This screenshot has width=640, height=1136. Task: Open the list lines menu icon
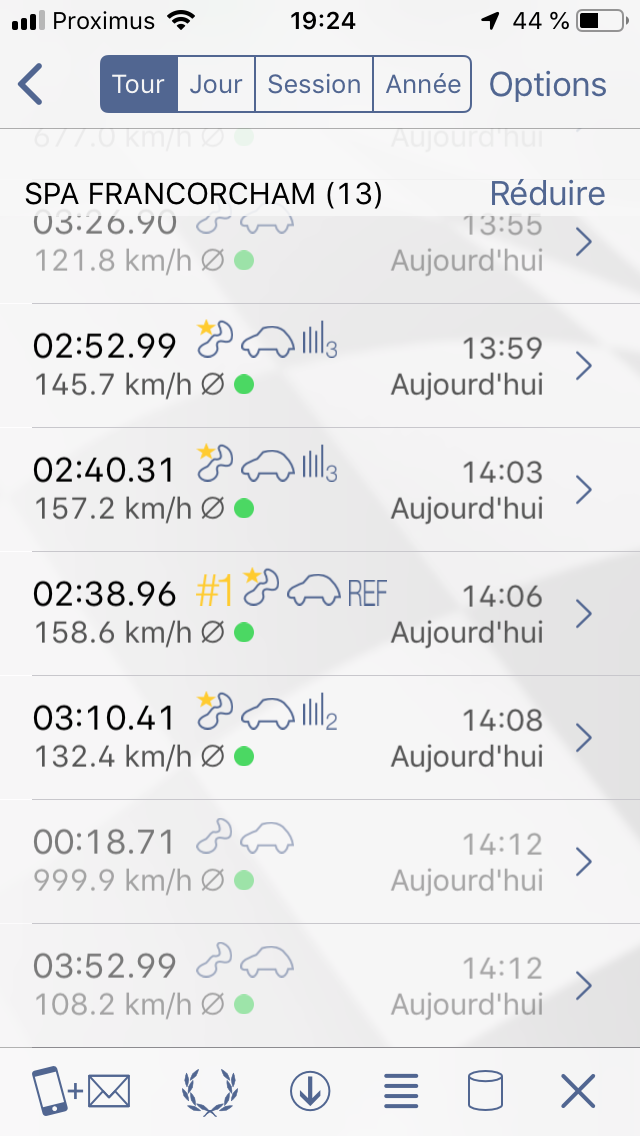click(x=401, y=1091)
